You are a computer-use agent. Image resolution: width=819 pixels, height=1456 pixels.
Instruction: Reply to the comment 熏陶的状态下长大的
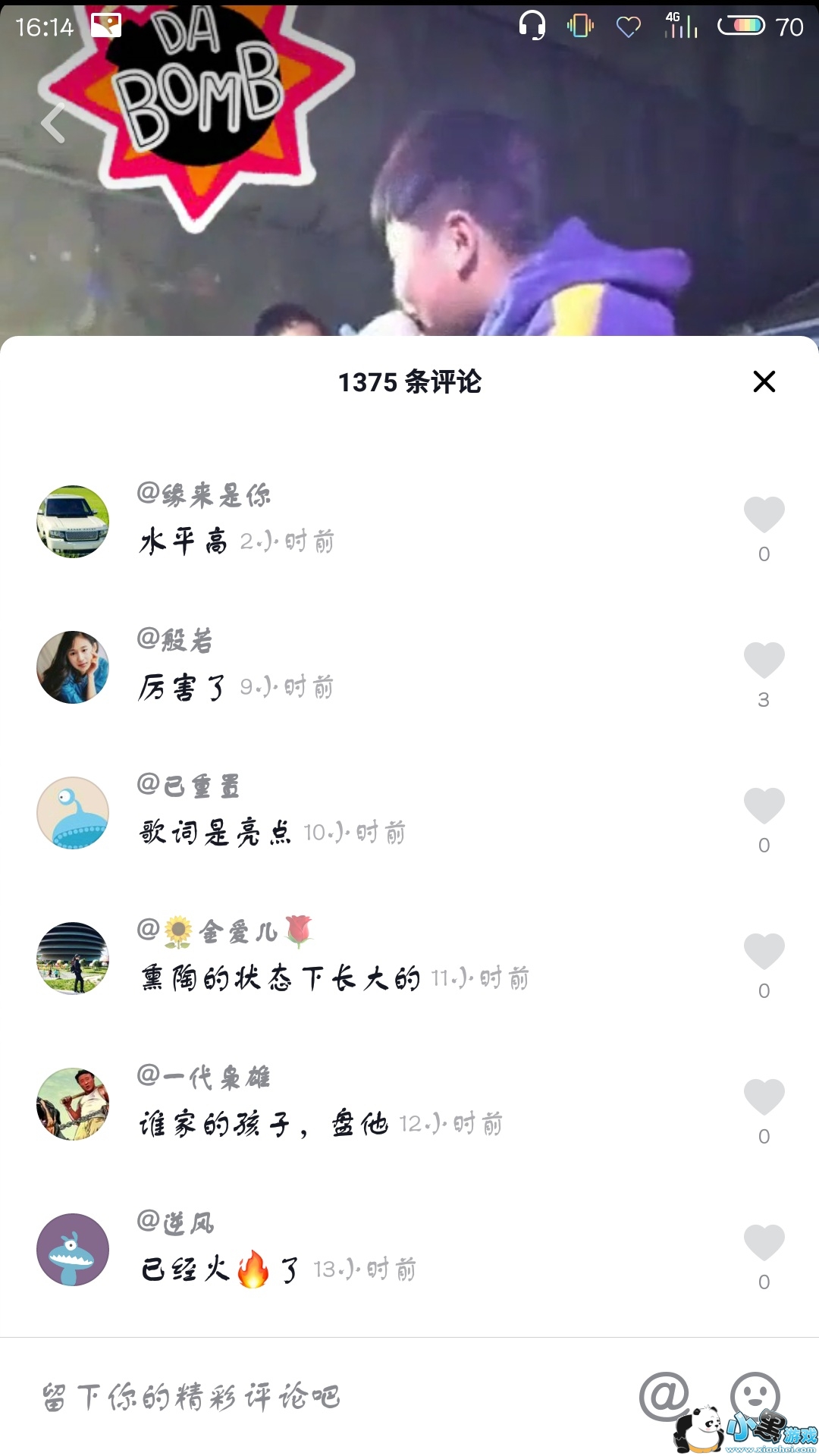point(281,978)
